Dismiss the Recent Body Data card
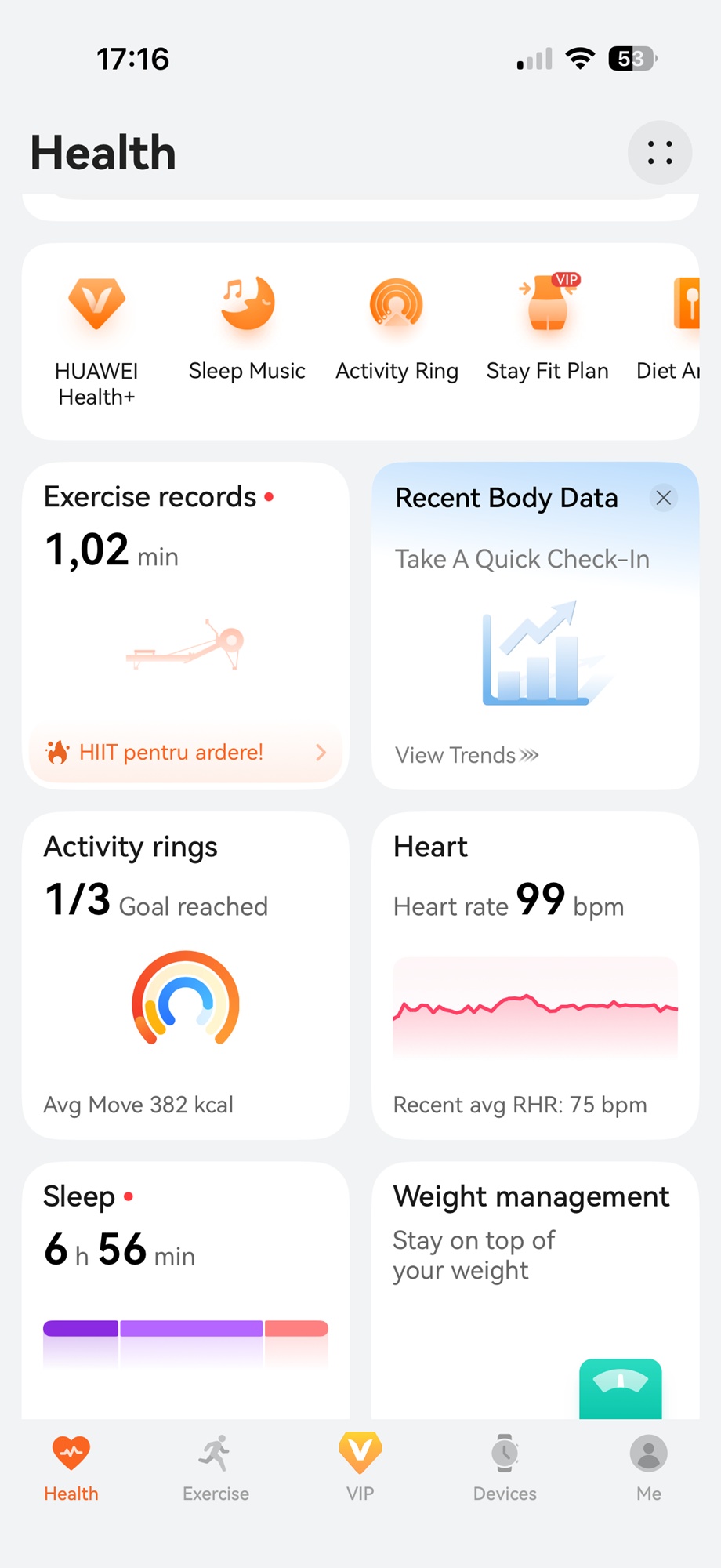The height and width of the screenshot is (1568, 721). point(663,498)
